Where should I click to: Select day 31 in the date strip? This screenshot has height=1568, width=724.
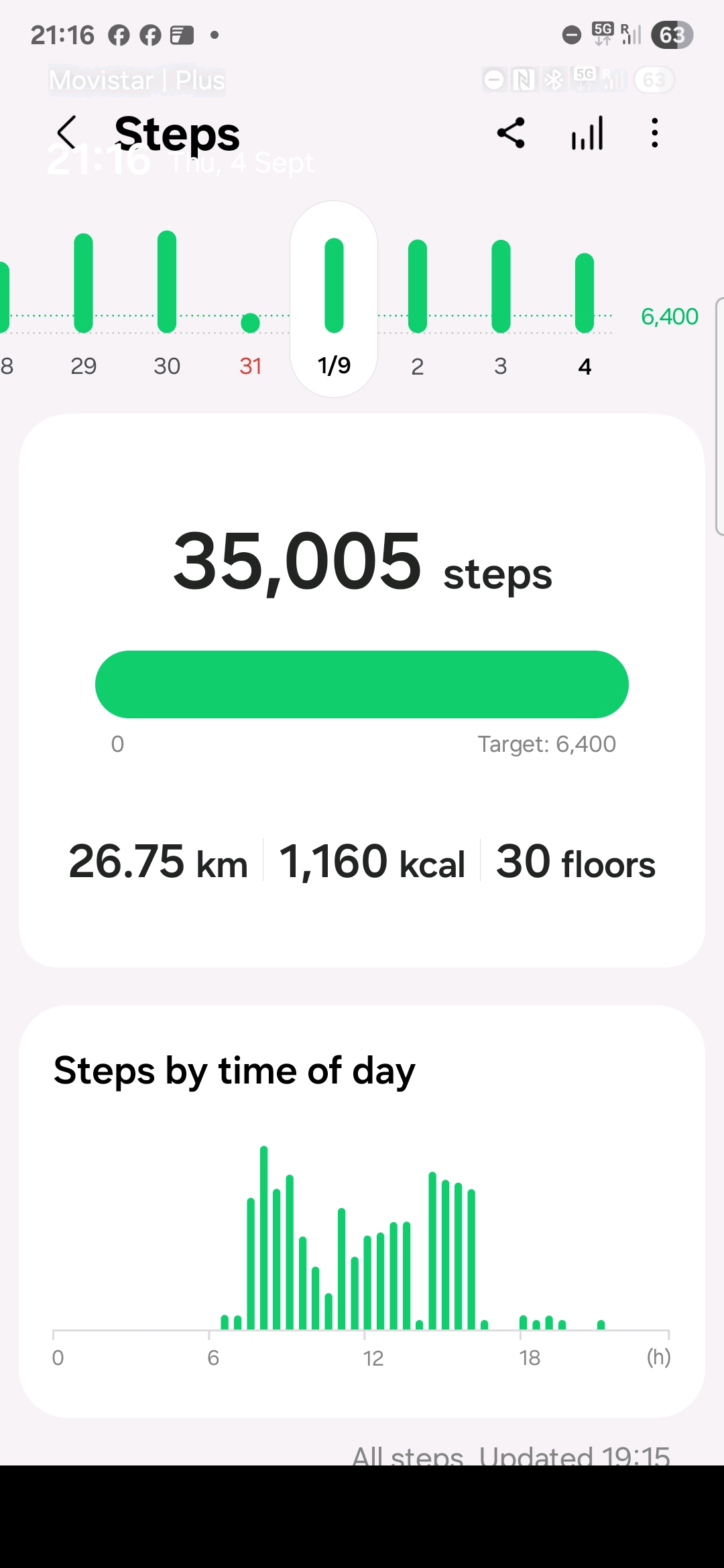pyautogui.click(x=250, y=335)
